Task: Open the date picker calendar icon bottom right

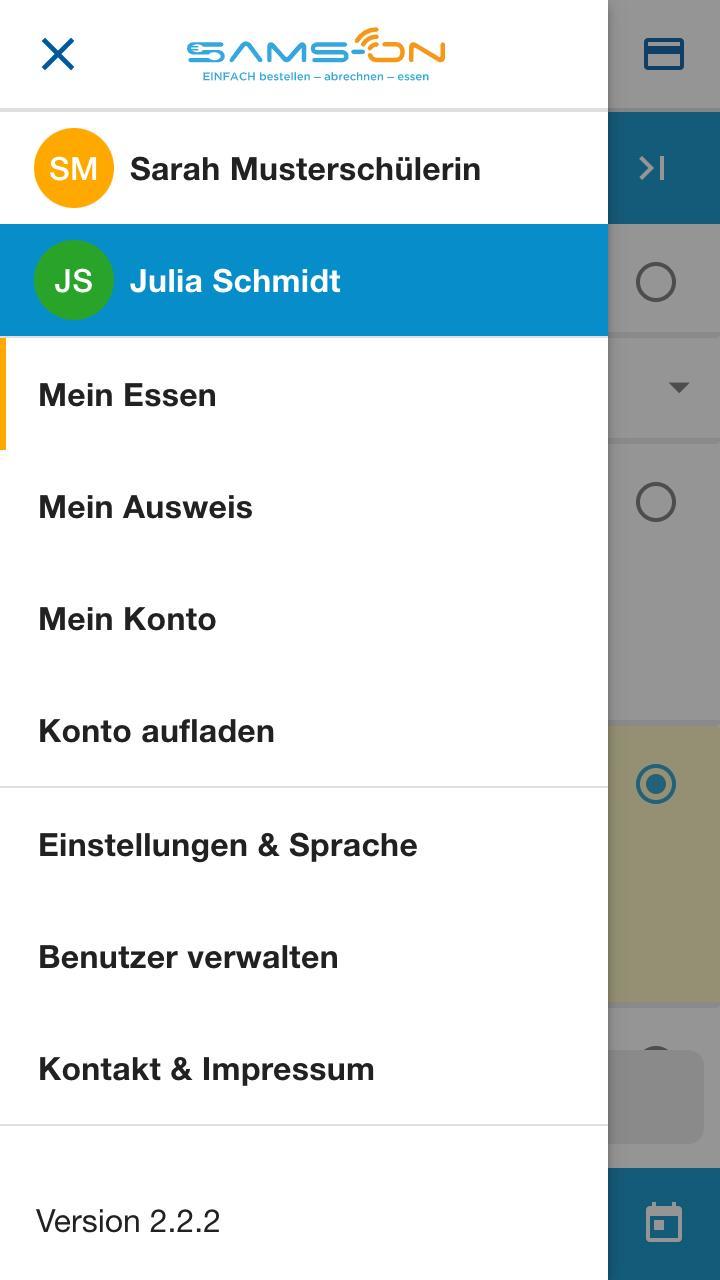Action: (663, 1222)
